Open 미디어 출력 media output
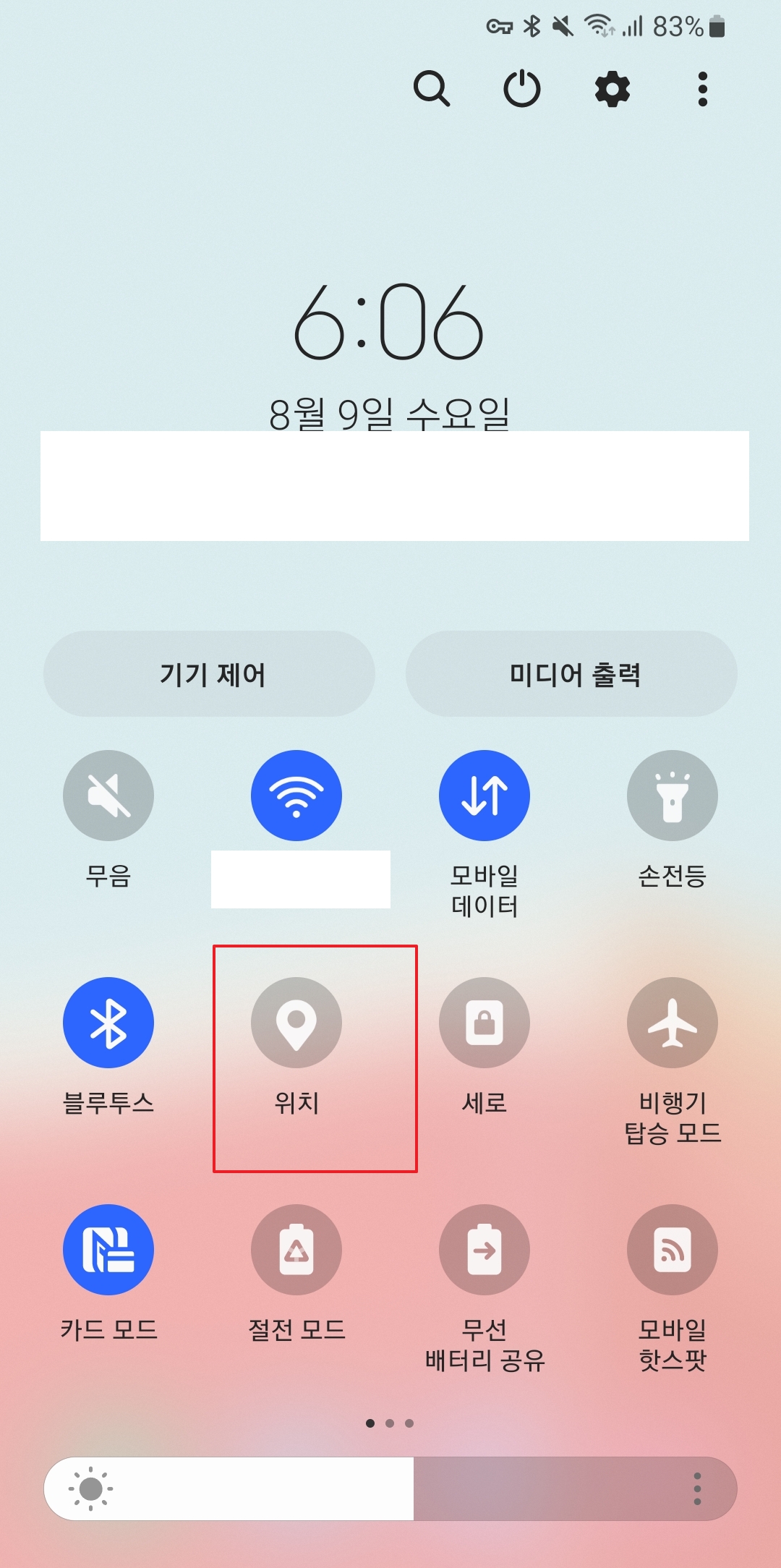This screenshot has height=1568, width=781. (x=571, y=674)
